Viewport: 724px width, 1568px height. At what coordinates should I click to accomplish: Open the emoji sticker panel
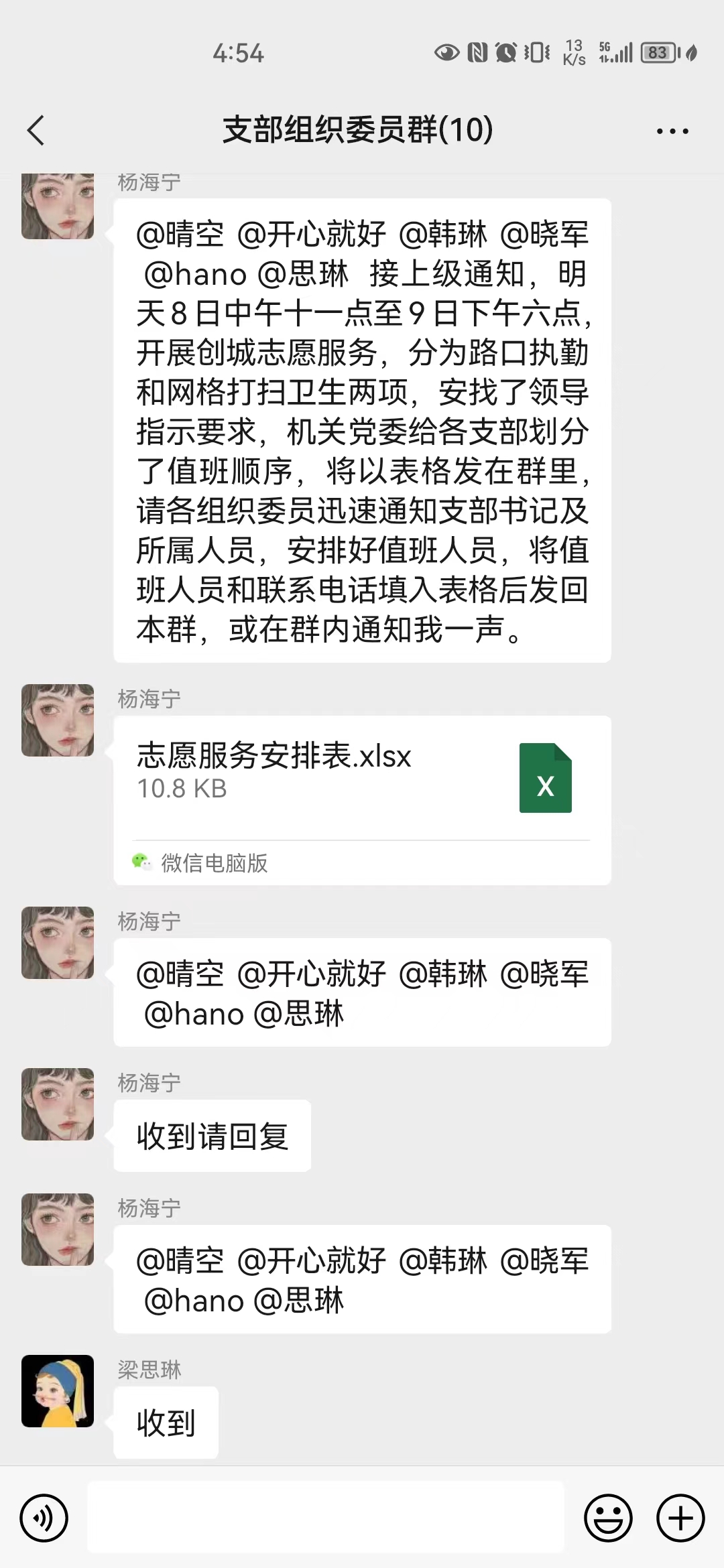(608, 1518)
